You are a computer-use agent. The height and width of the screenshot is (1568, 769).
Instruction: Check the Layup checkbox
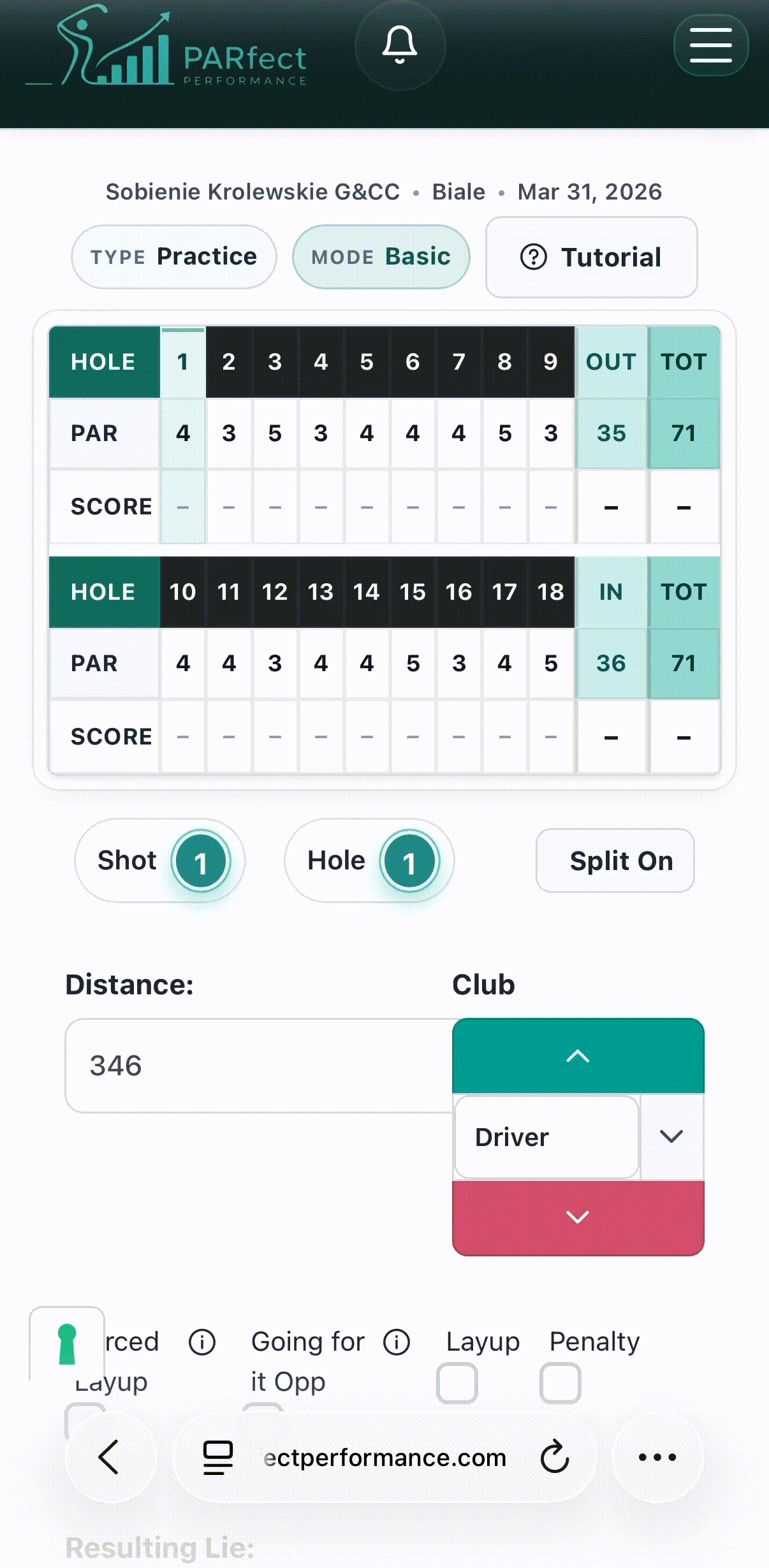tap(457, 1383)
